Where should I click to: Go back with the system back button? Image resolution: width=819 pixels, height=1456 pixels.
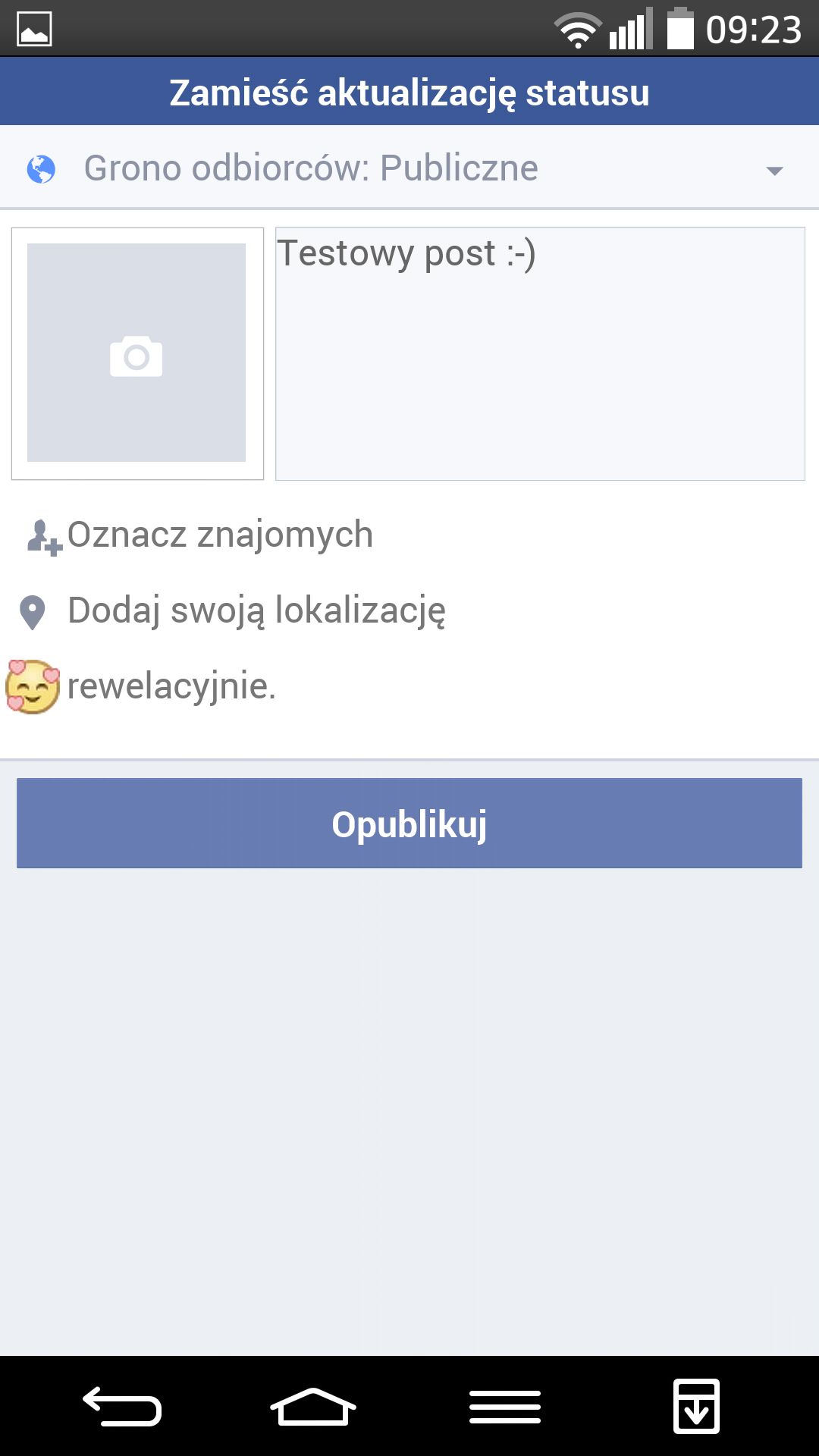[x=122, y=1407]
